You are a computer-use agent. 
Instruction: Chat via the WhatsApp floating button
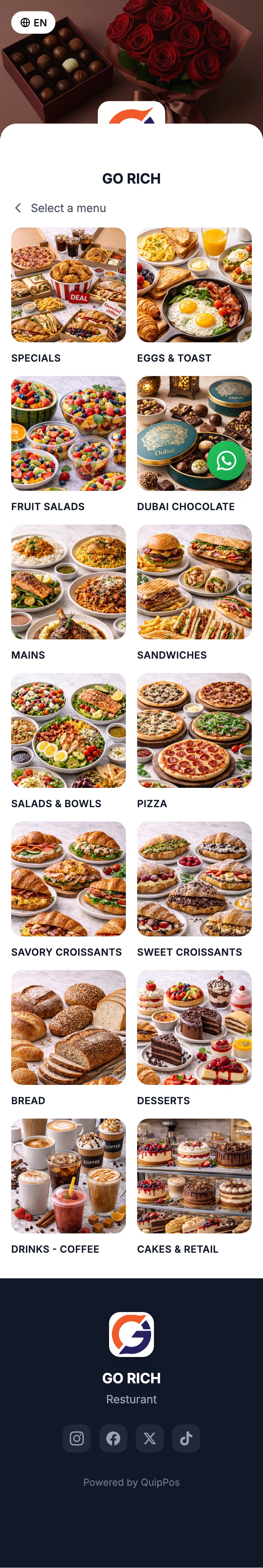[x=227, y=461]
